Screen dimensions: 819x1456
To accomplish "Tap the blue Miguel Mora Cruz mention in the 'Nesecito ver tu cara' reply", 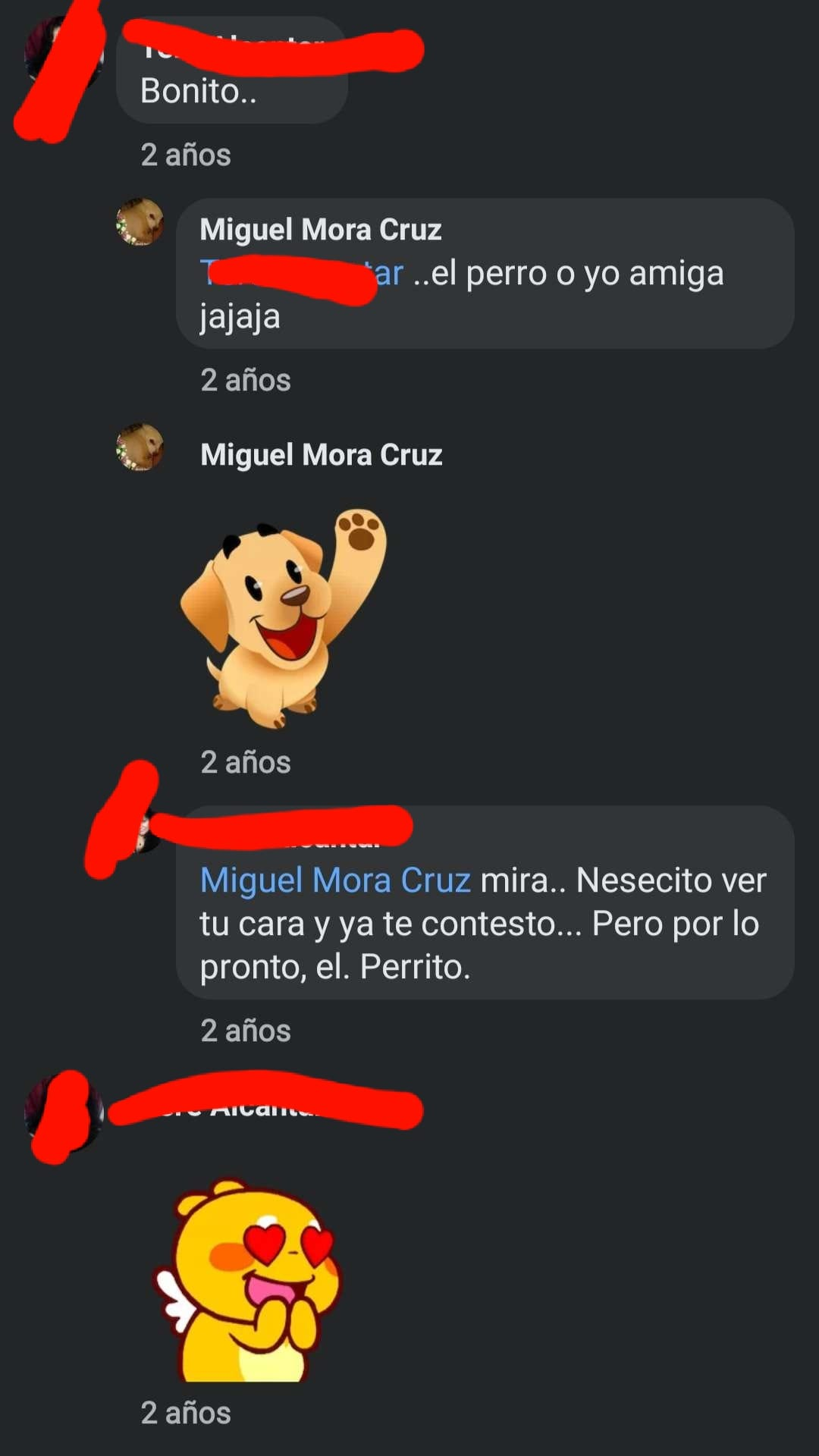I will 335,880.
